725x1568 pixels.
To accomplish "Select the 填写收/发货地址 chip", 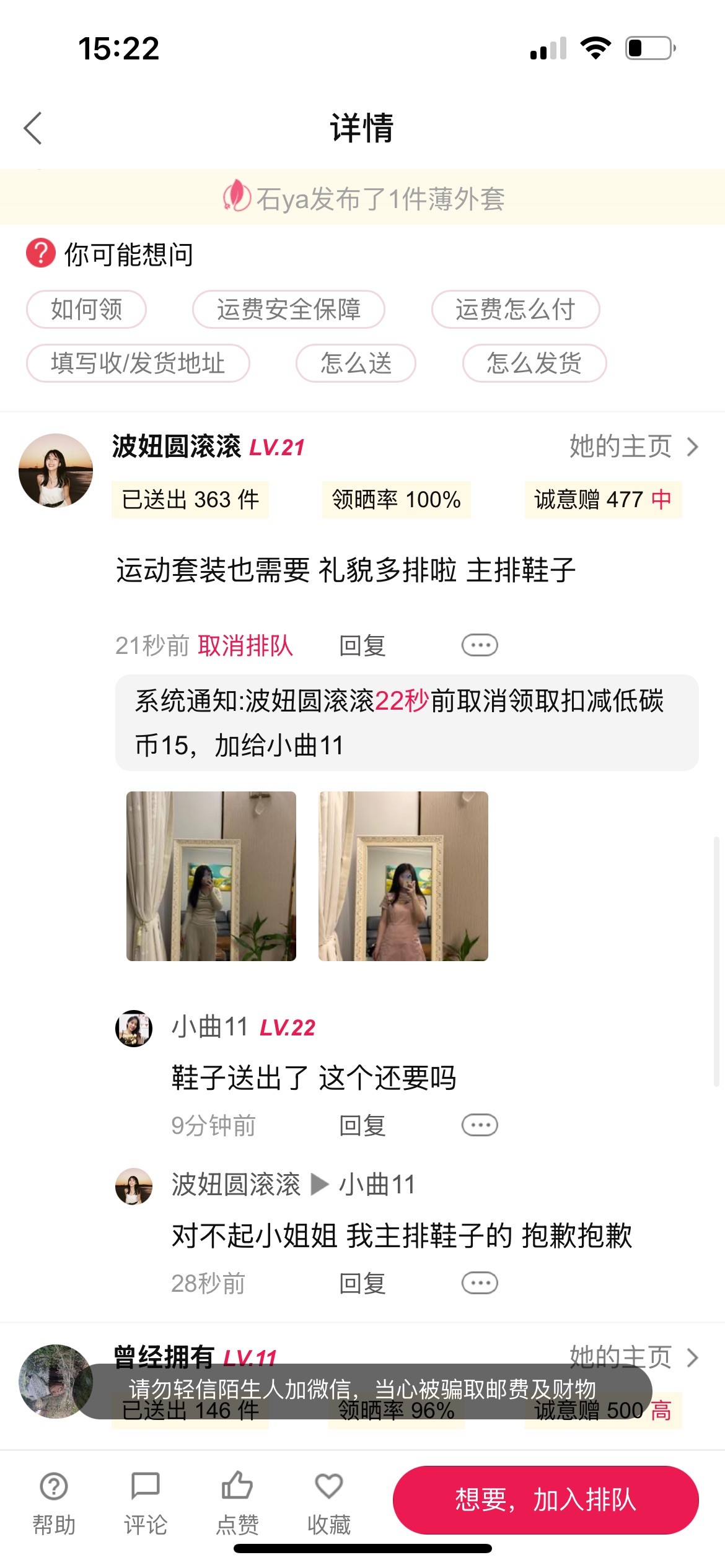I will click(x=138, y=363).
